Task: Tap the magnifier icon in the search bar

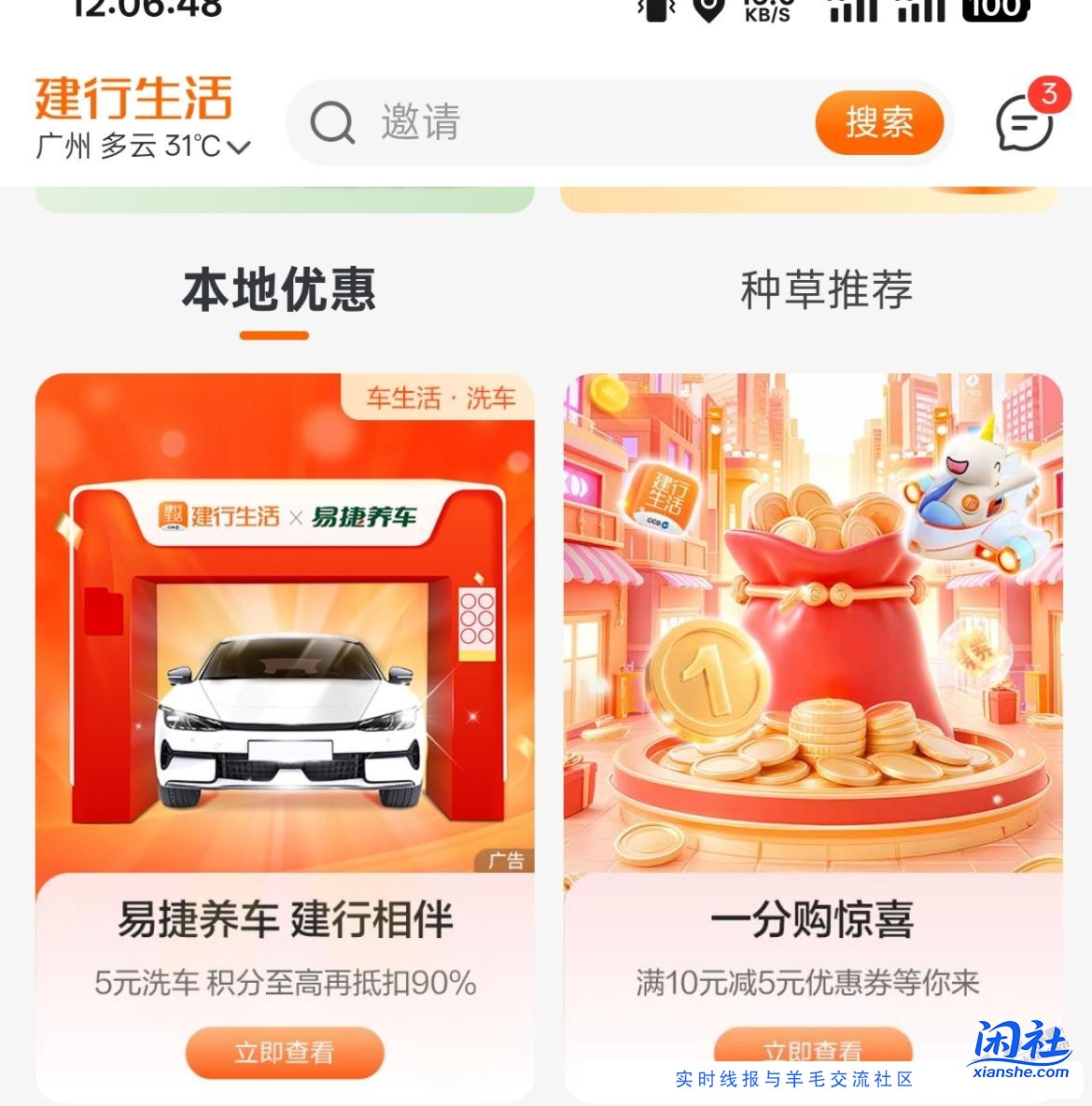Action: pyautogui.click(x=332, y=122)
